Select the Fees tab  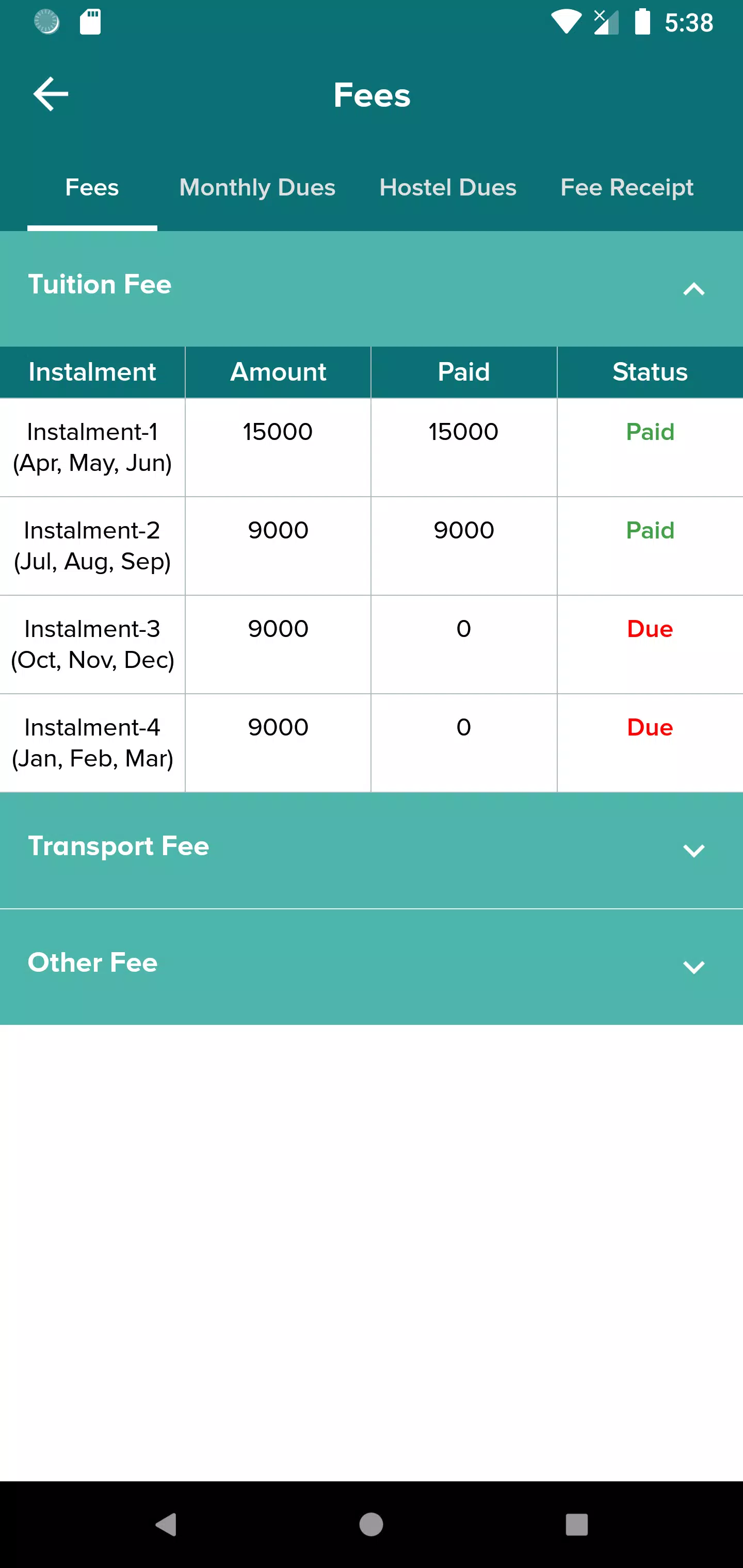pyautogui.click(x=92, y=187)
